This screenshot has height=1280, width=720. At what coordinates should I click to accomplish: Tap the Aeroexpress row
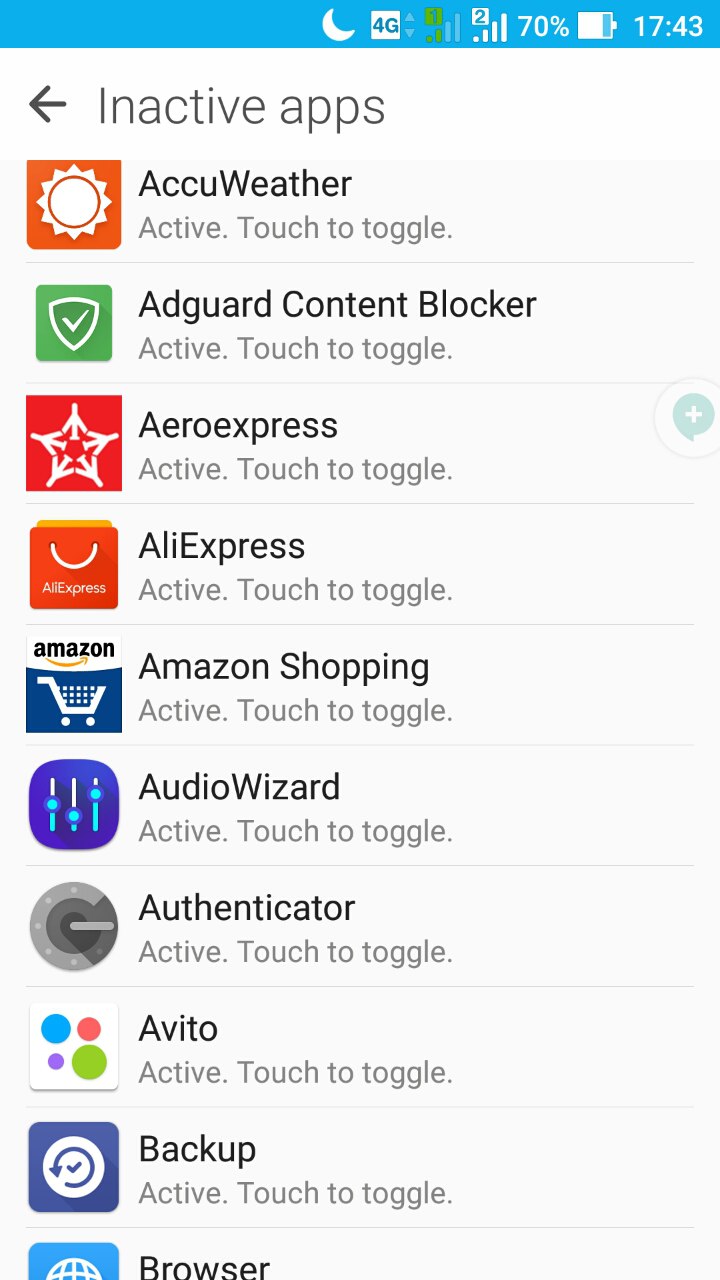point(360,444)
